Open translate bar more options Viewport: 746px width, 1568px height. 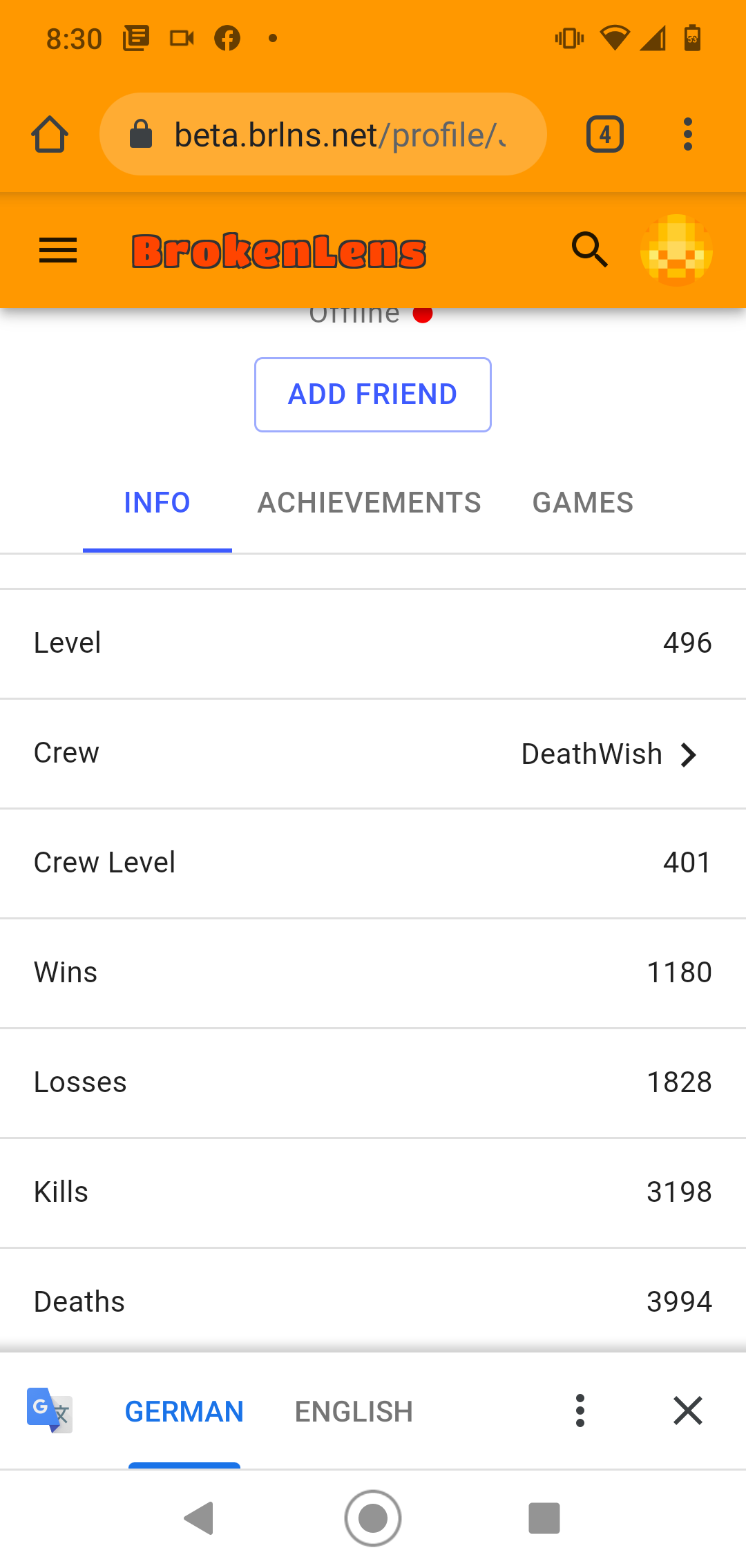click(580, 1411)
